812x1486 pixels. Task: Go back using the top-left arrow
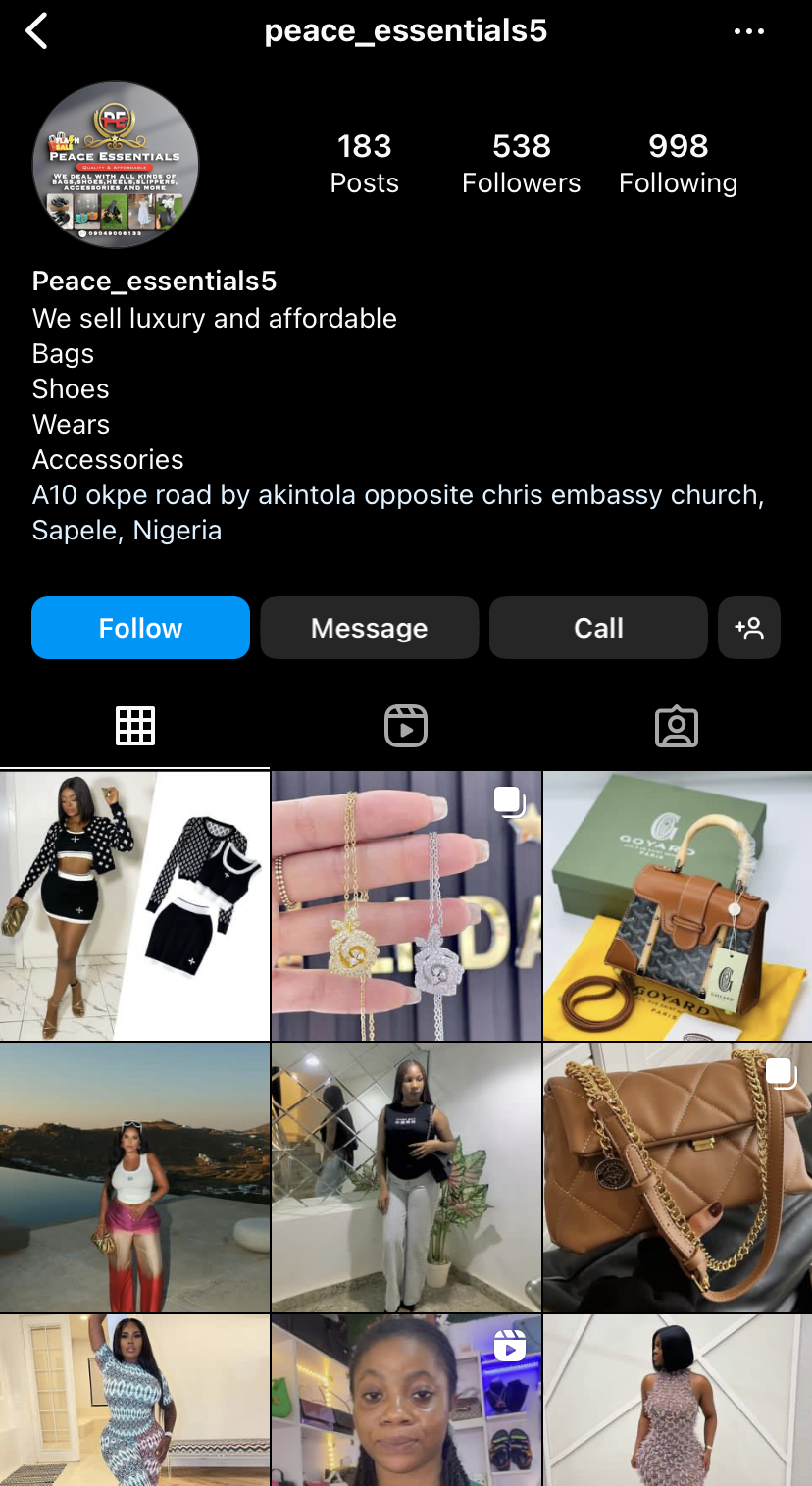click(x=37, y=31)
